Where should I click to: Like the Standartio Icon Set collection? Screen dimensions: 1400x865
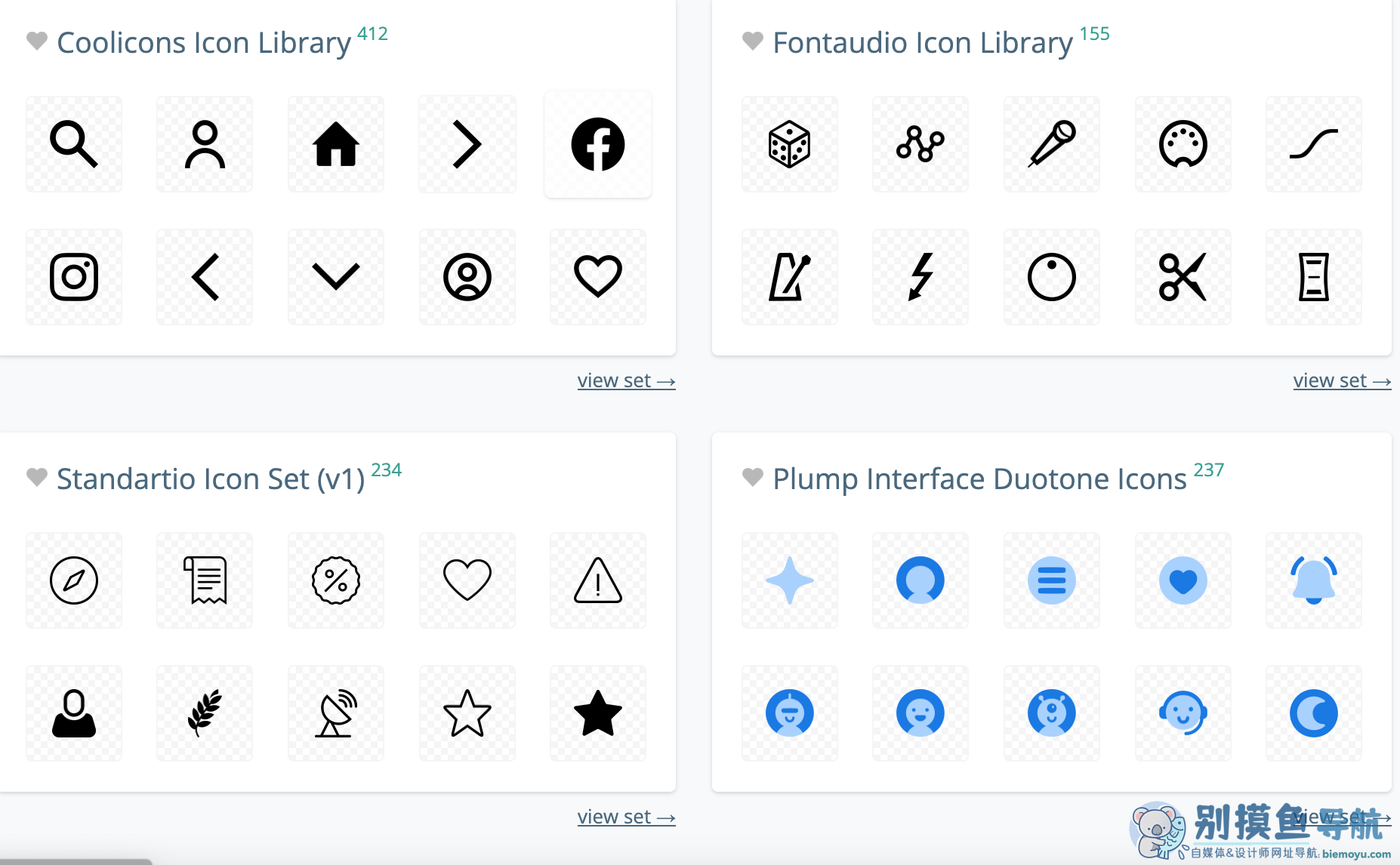point(36,477)
